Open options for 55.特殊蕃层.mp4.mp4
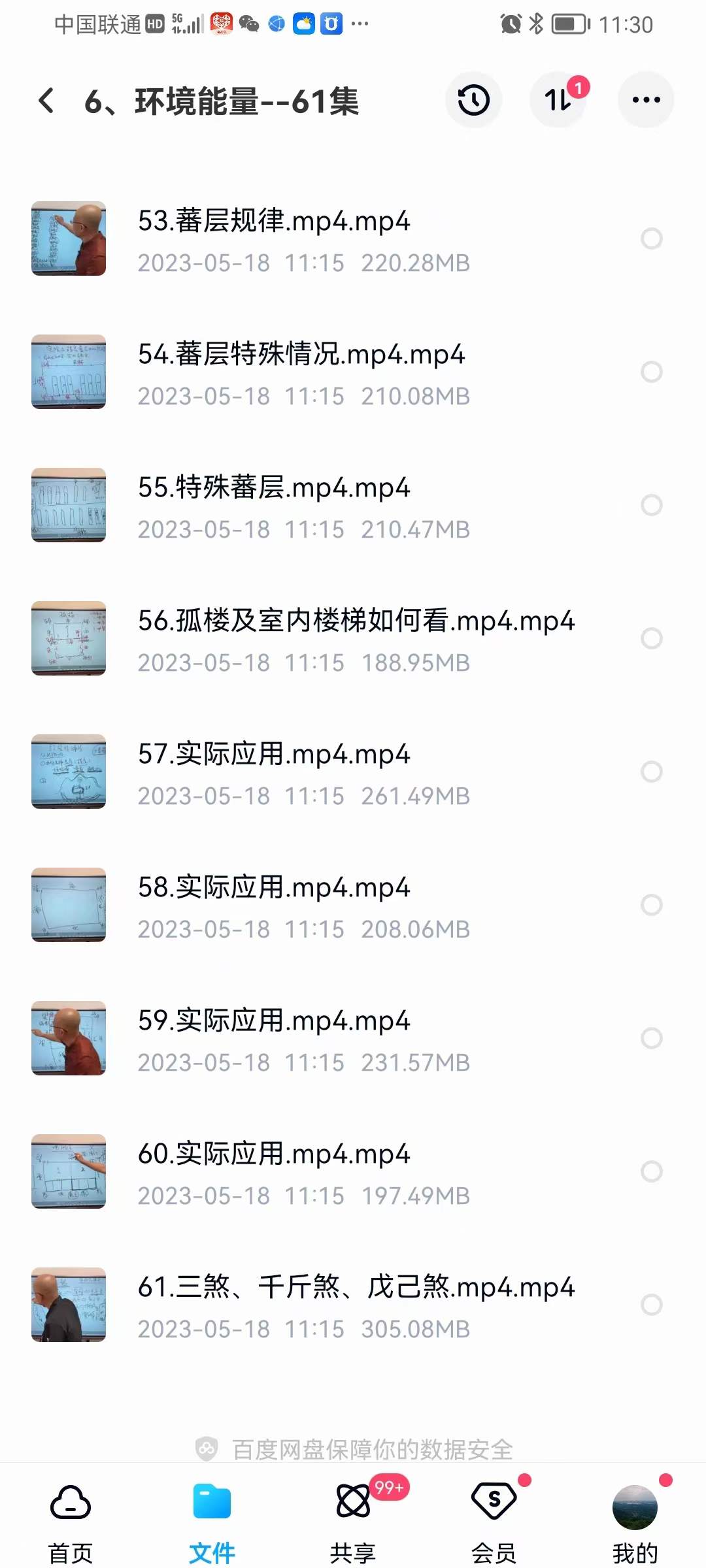This screenshot has height=1568, width=706. pyautogui.click(x=652, y=506)
